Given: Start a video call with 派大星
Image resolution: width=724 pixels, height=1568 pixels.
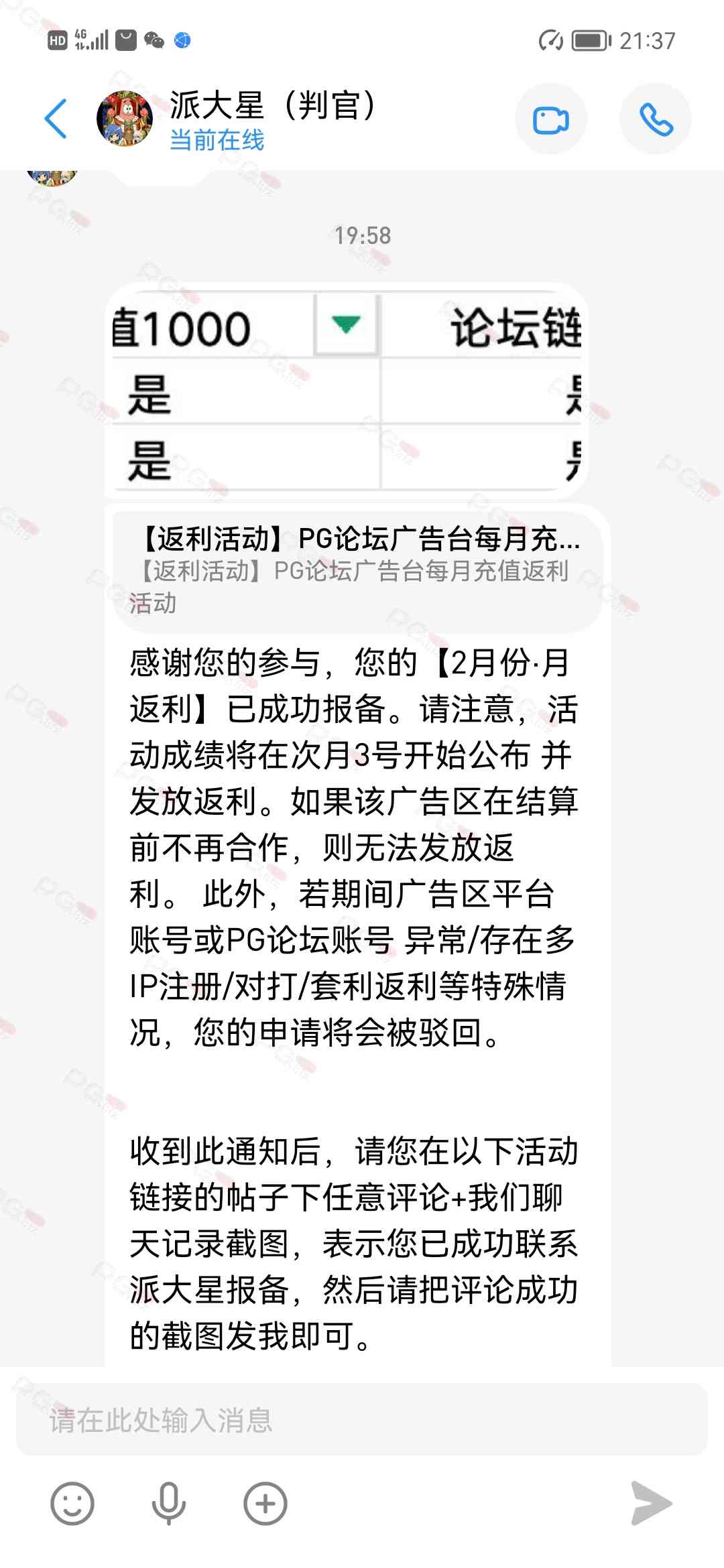Looking at the screenshot, I should 550,119.
